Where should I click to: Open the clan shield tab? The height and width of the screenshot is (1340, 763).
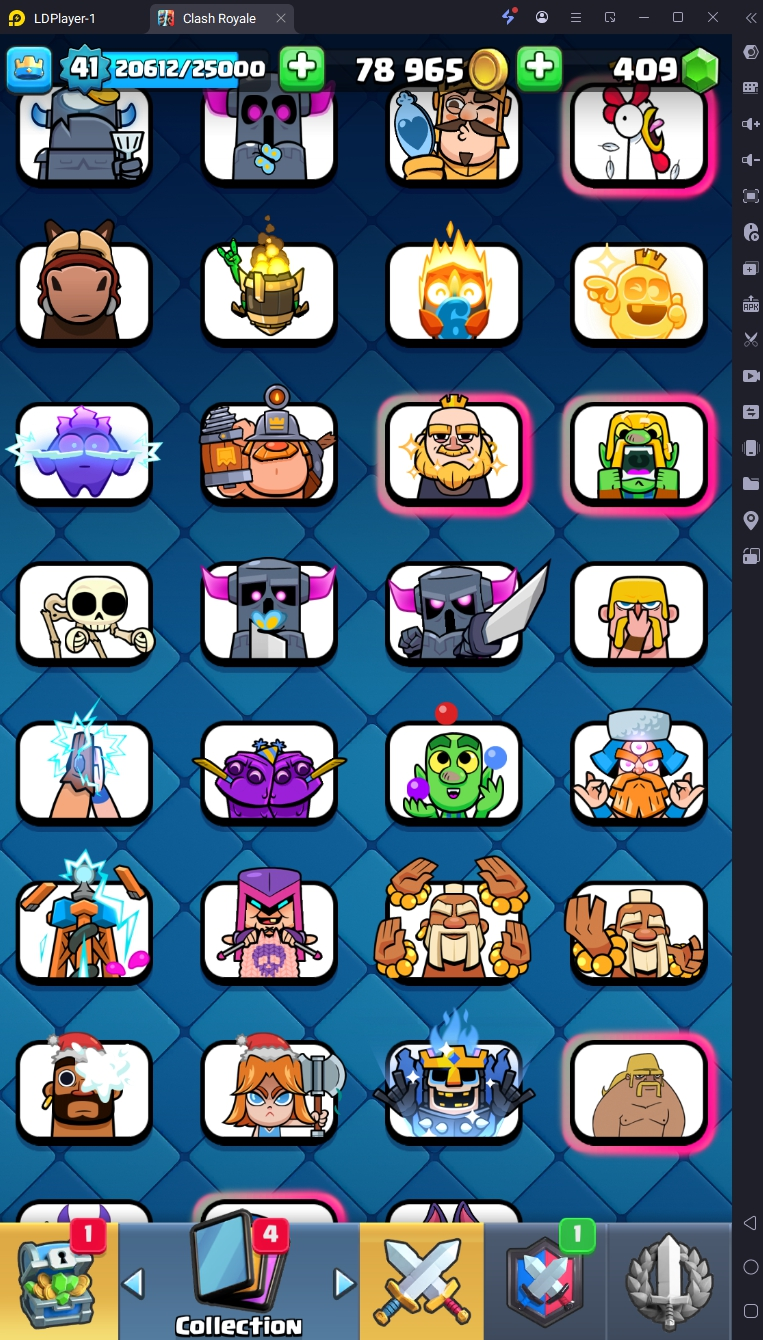pyautogui.click(x=545, y=1282)
